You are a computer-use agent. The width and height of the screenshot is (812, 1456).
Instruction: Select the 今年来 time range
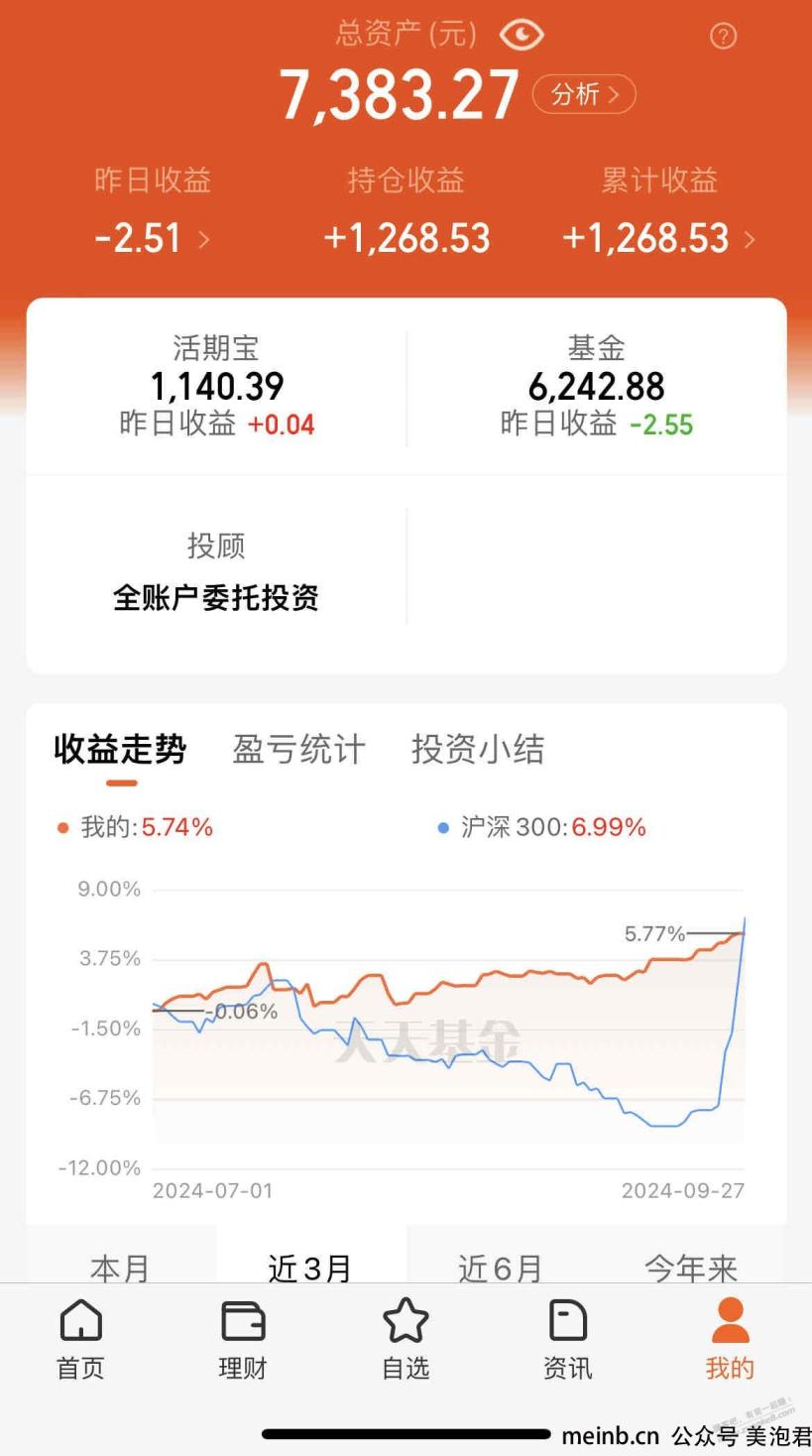691,1267
